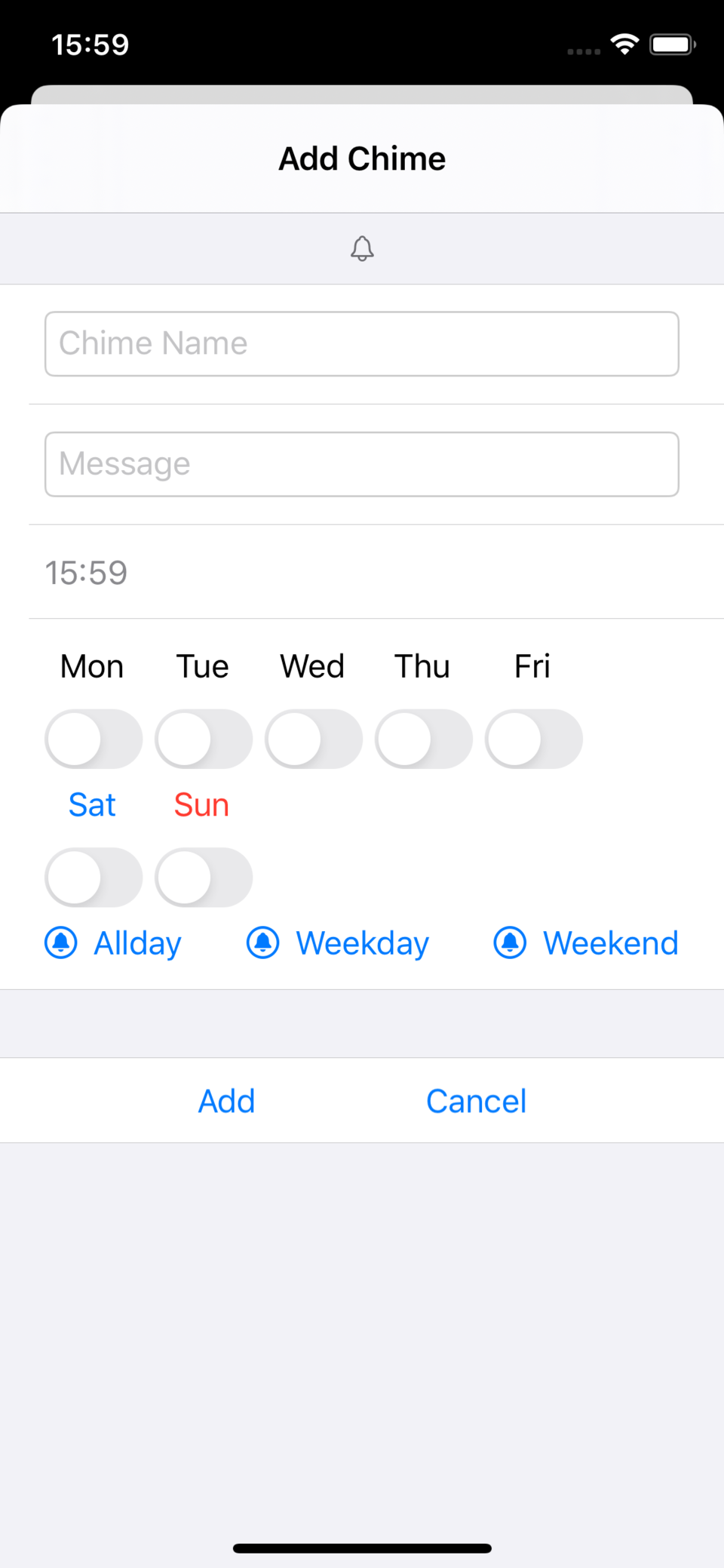Cancel adding the chime

476,1101
